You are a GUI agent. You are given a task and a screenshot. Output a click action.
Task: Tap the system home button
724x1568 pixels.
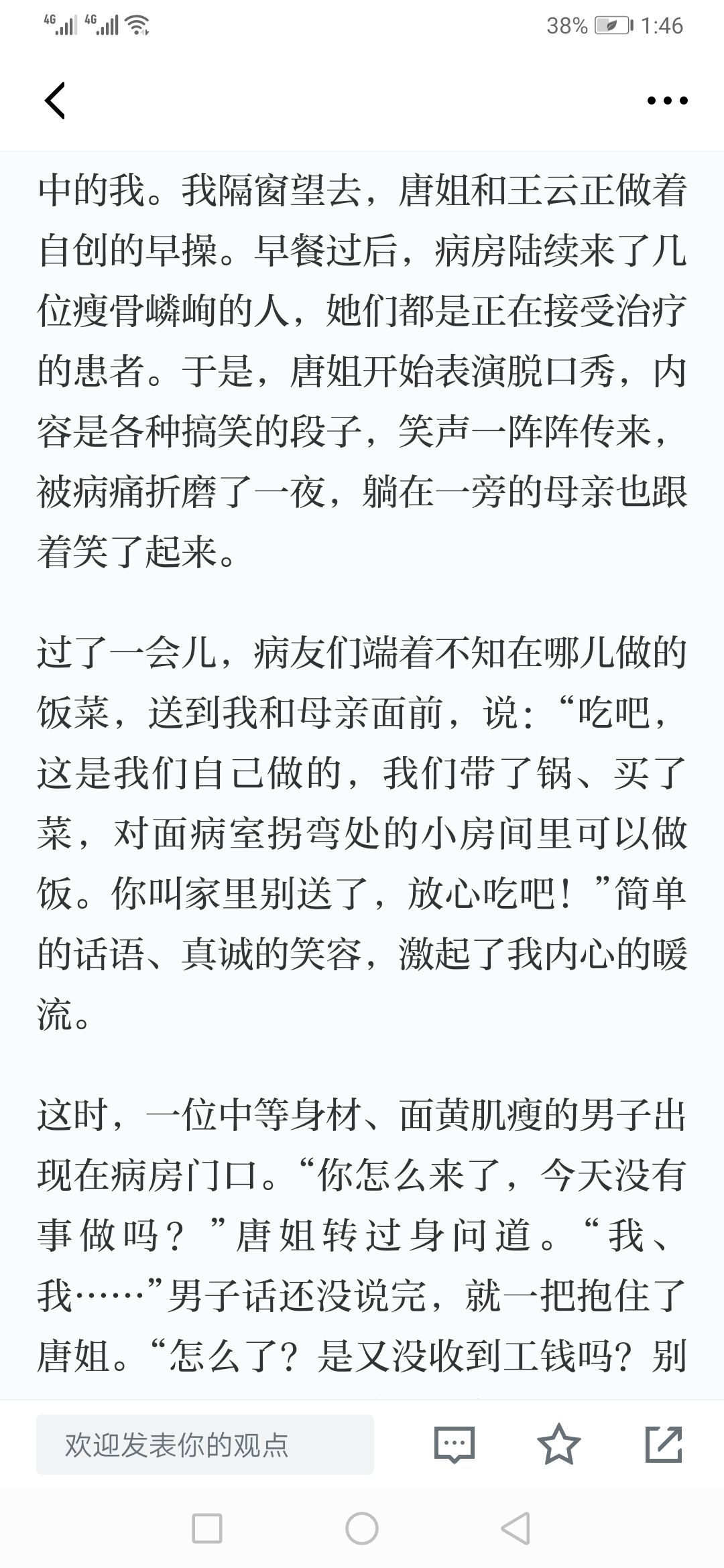(362, 1528)
